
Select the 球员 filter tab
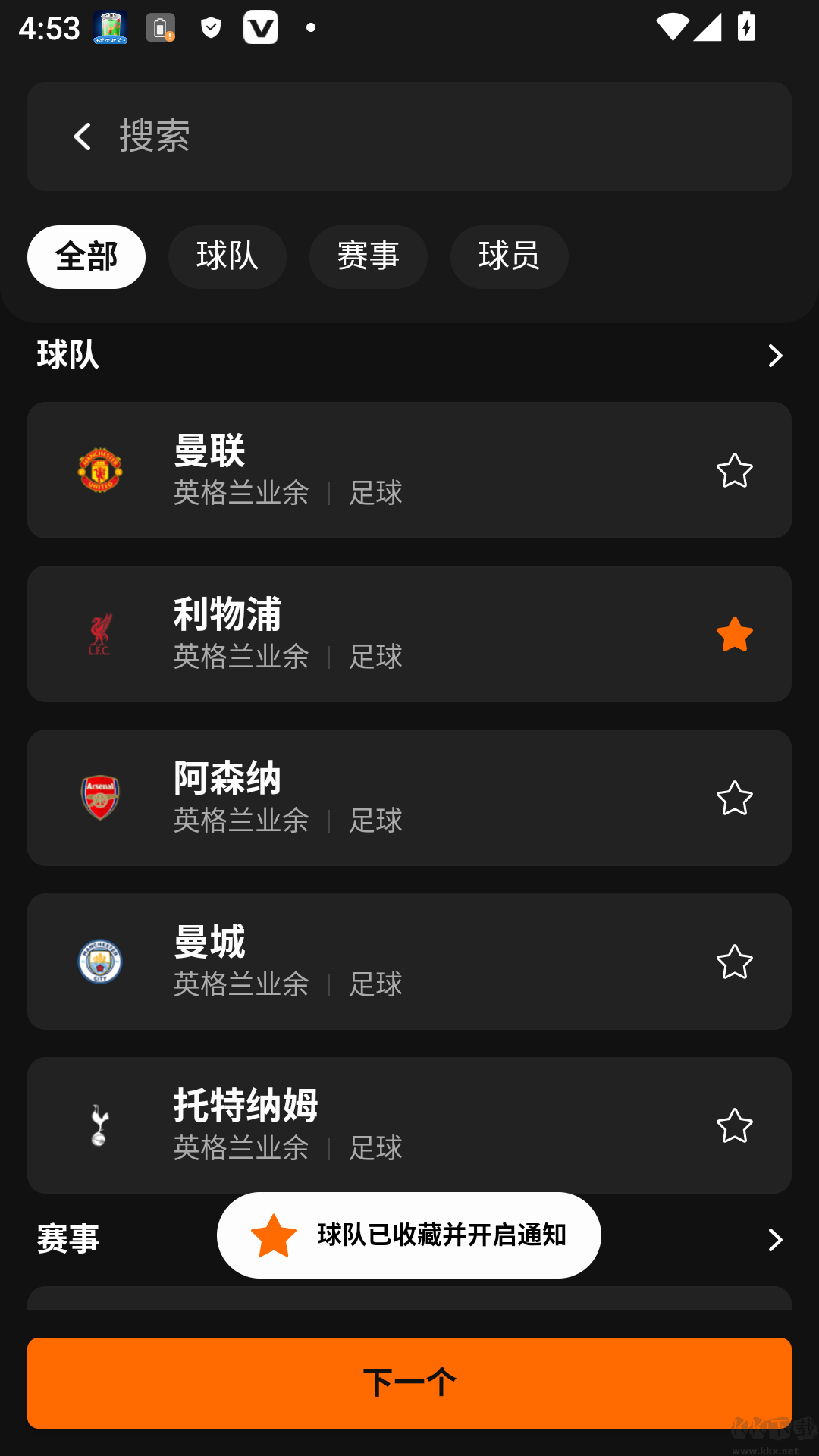509,257
